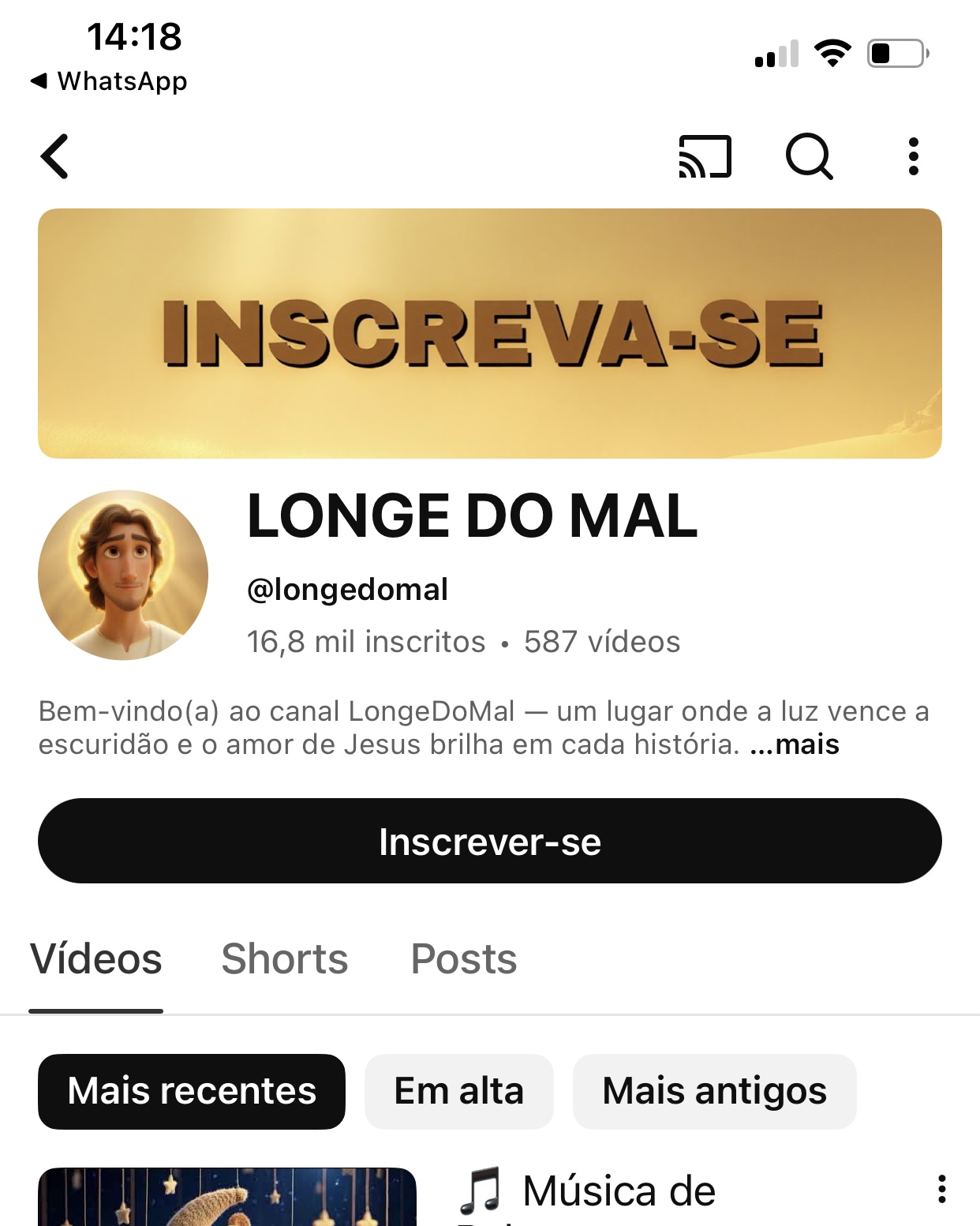Search this channel with the magnifier icon
The height and width of the screenshot is (1226, 980).
tap(809, 156)
